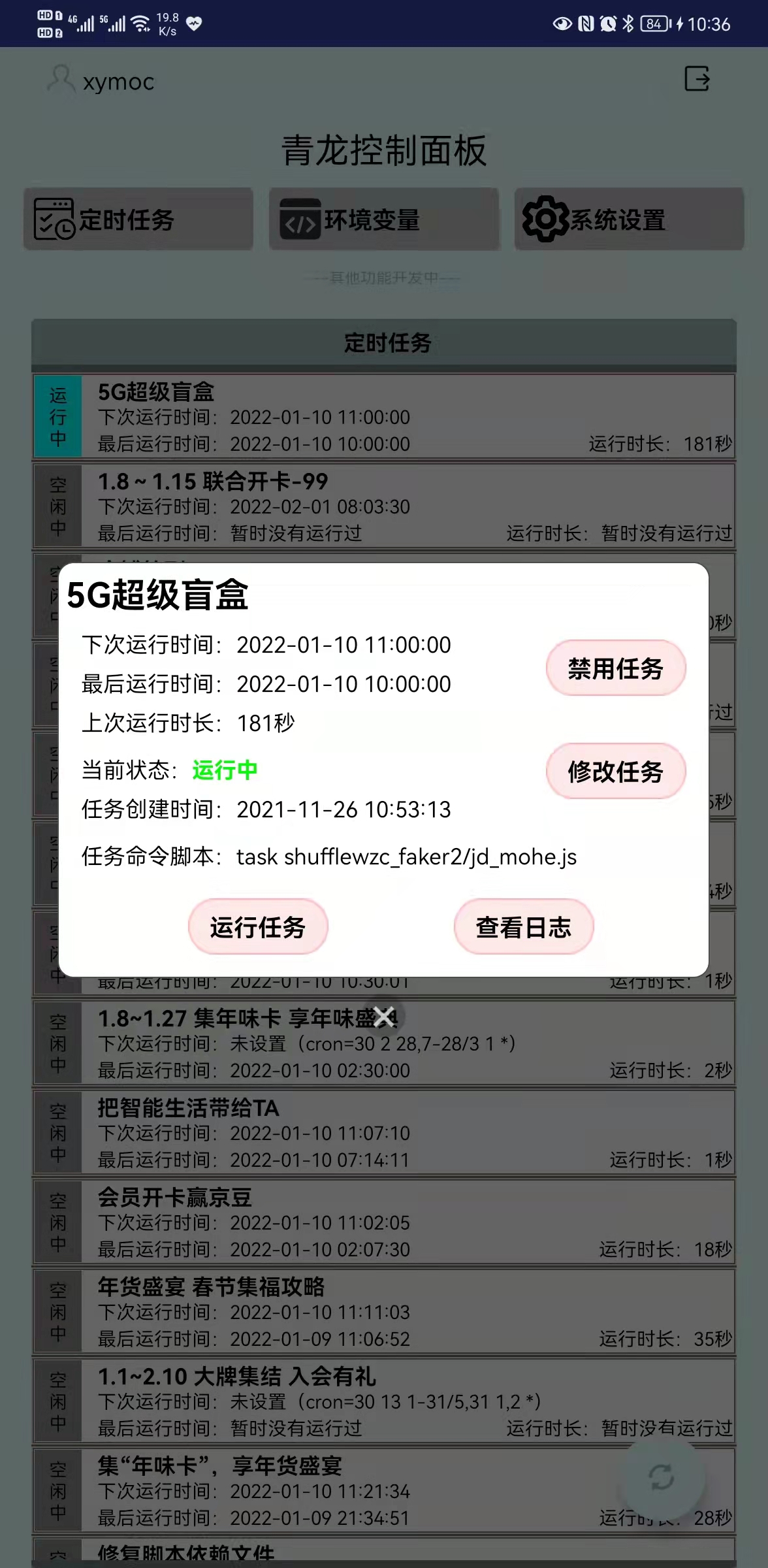The image size is (768, 1568).
Task: Tap the floating refresh button
Action: 662,1477
